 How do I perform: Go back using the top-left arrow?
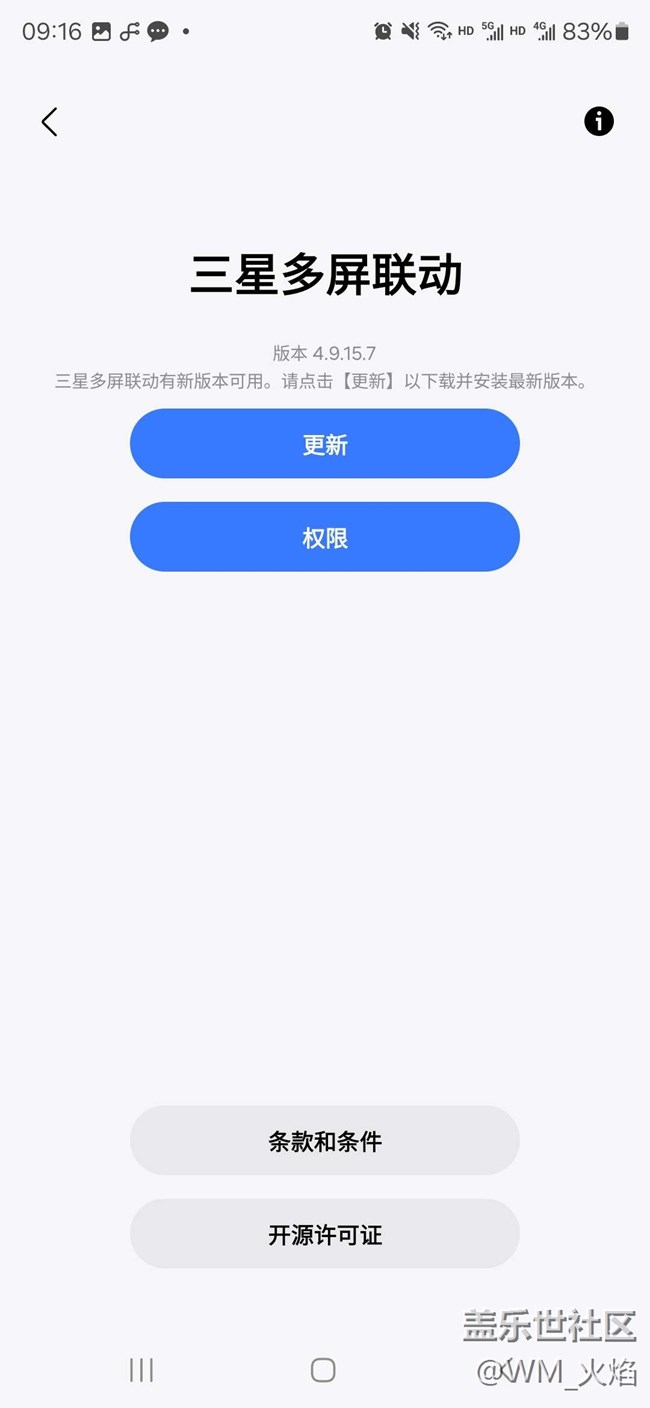pyautogui.click(x=49, y=122)
